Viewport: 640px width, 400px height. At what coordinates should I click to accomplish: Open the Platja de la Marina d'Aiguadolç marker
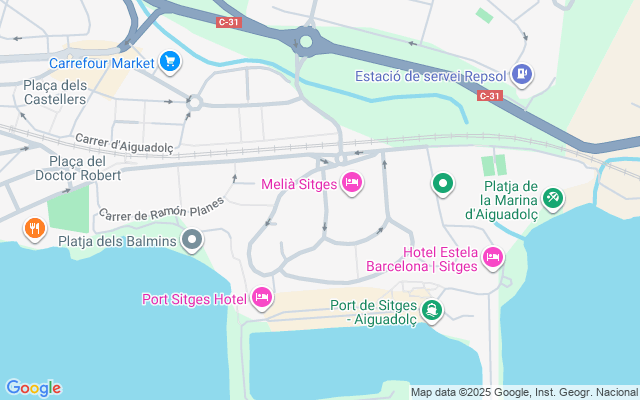553,198
